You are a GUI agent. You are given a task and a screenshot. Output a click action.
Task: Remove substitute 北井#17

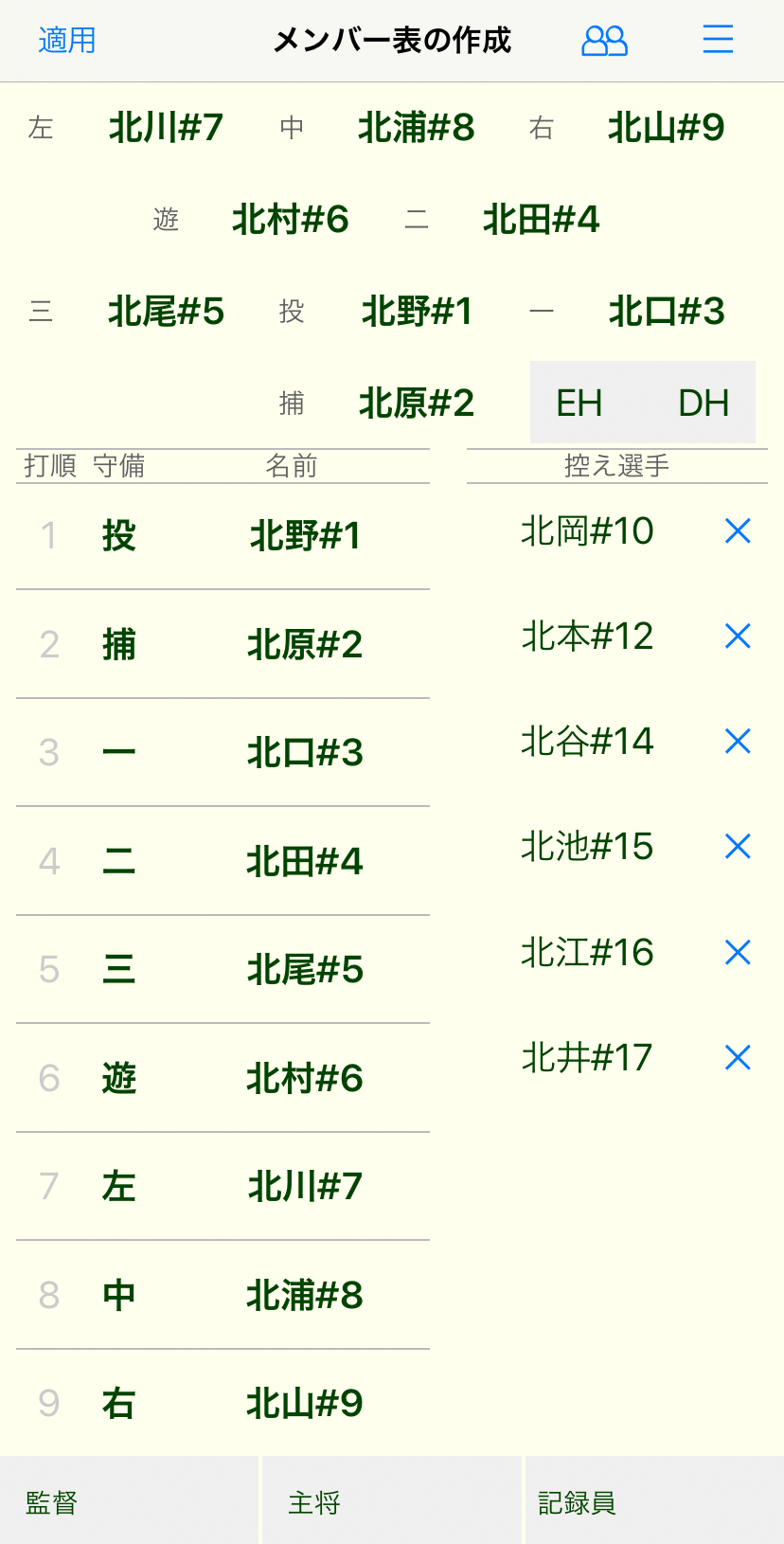(738, 1057)
